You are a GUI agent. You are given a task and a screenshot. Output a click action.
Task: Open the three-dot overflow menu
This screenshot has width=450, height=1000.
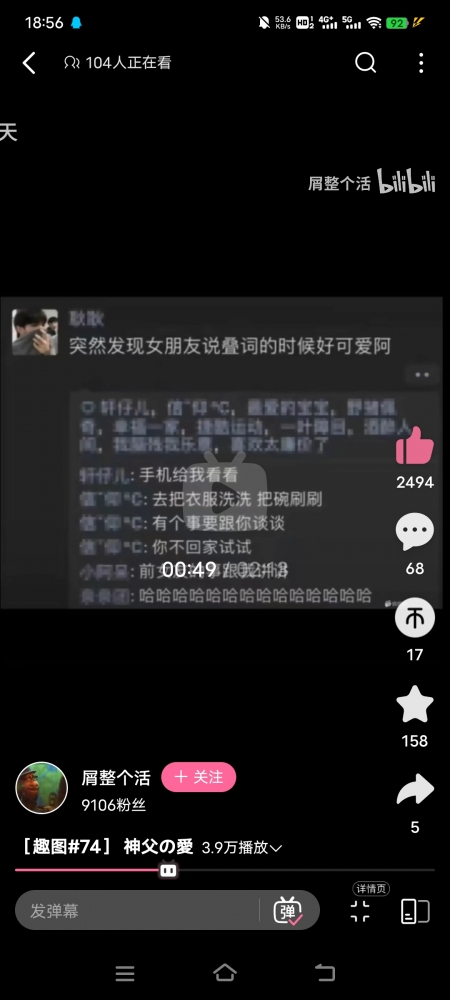point(421,62)
